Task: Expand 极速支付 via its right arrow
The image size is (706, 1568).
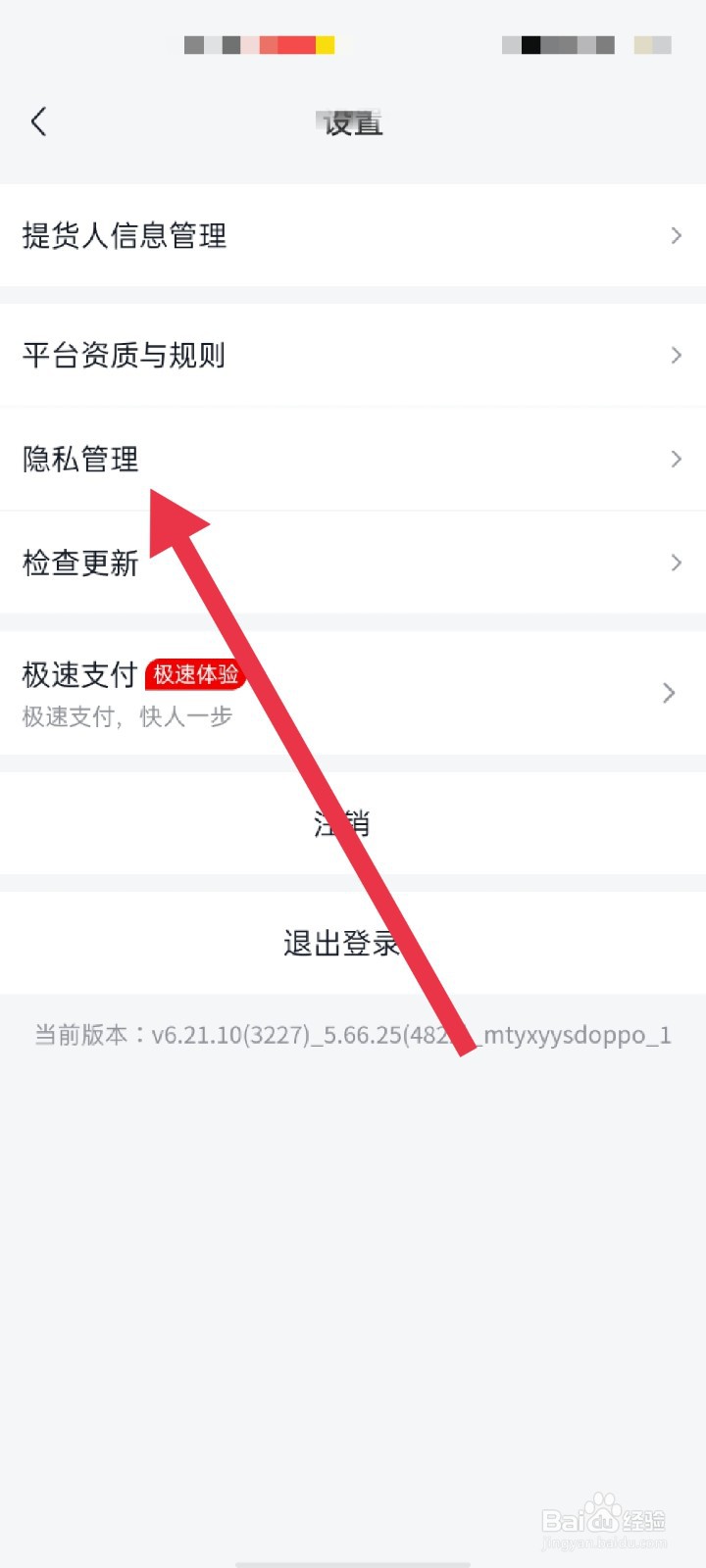Action: click(x=668, y=693)
